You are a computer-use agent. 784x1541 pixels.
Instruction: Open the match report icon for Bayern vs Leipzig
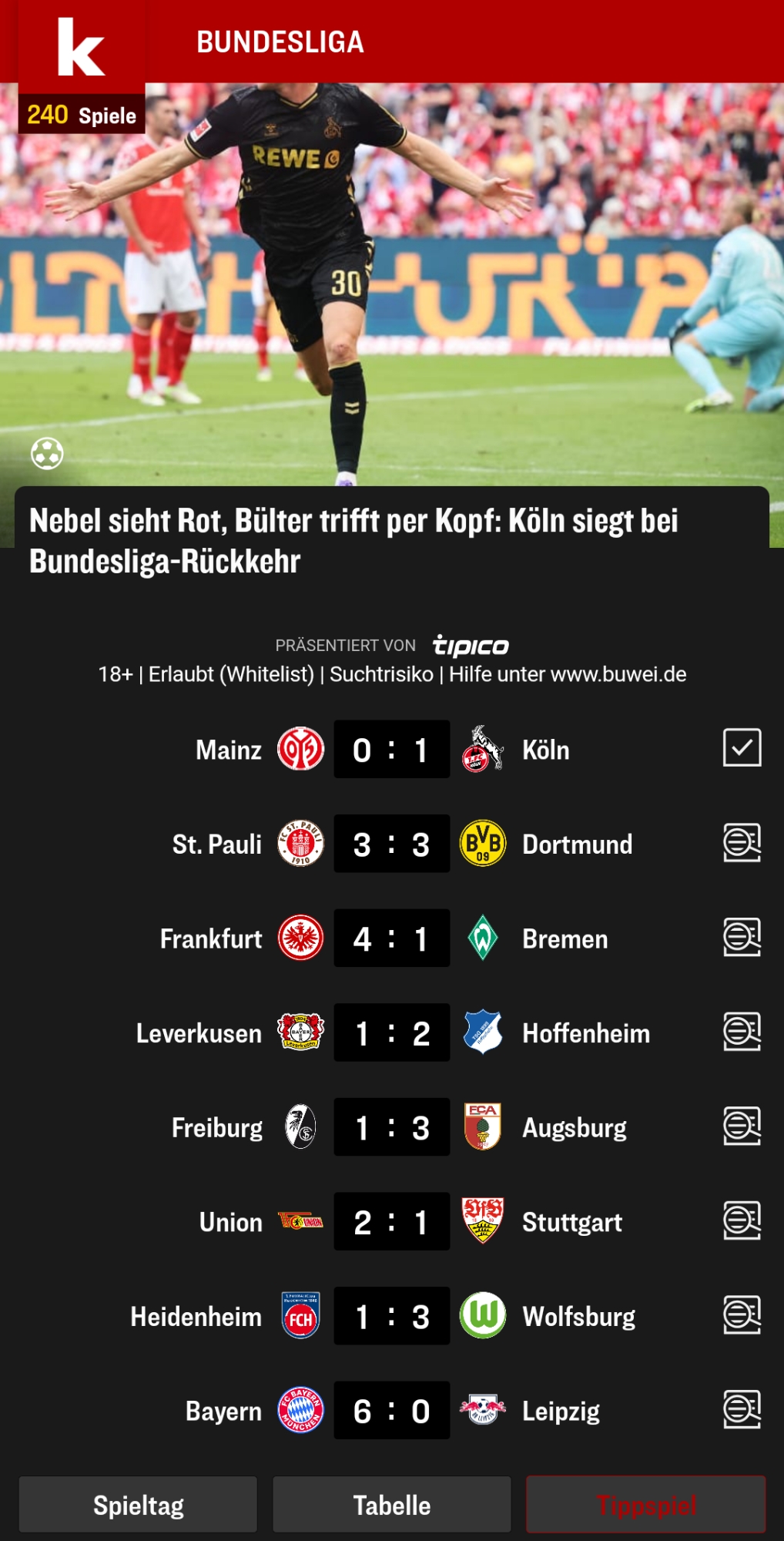coord(742,1409)
